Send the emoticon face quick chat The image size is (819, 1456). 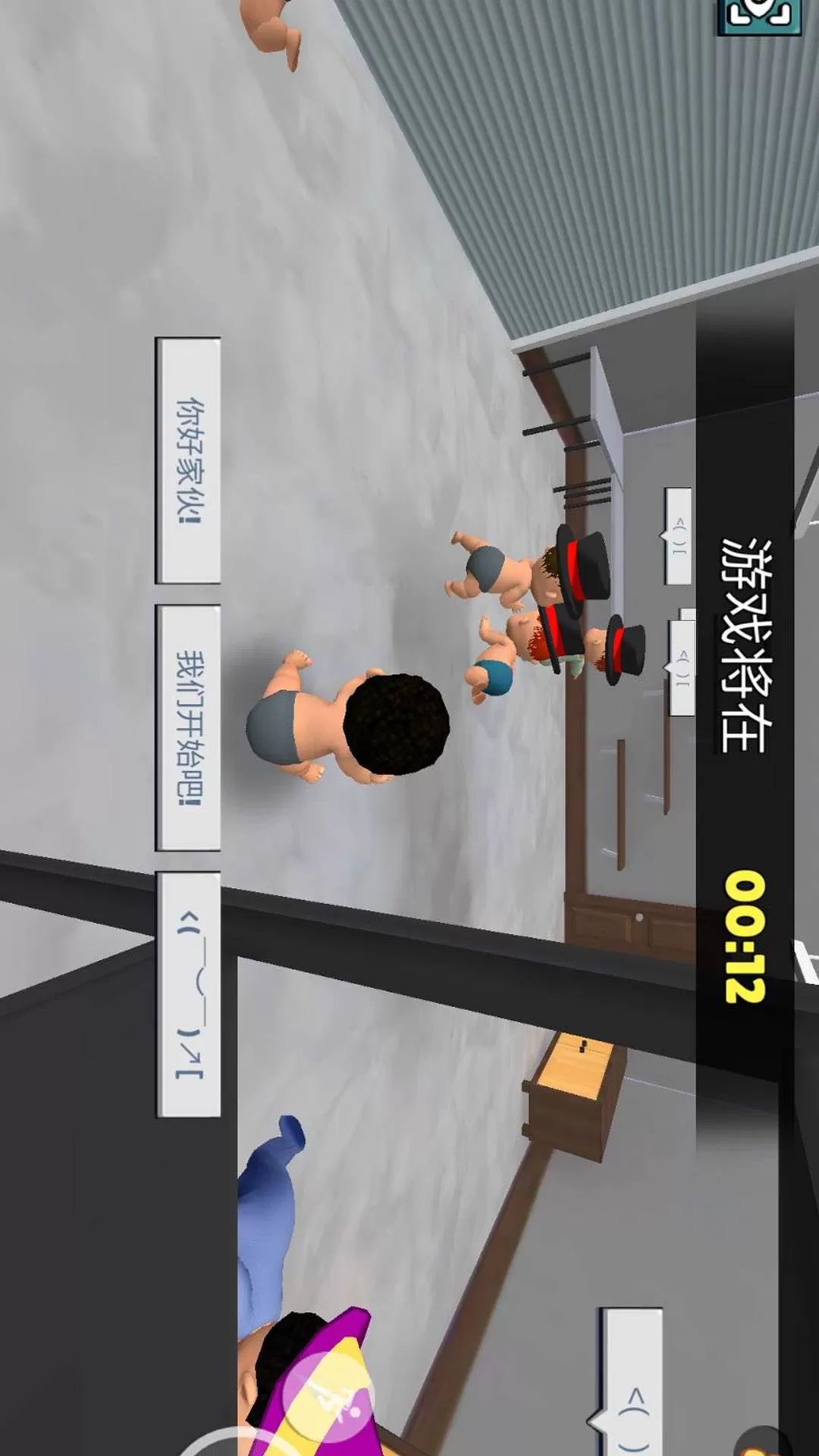188,994
